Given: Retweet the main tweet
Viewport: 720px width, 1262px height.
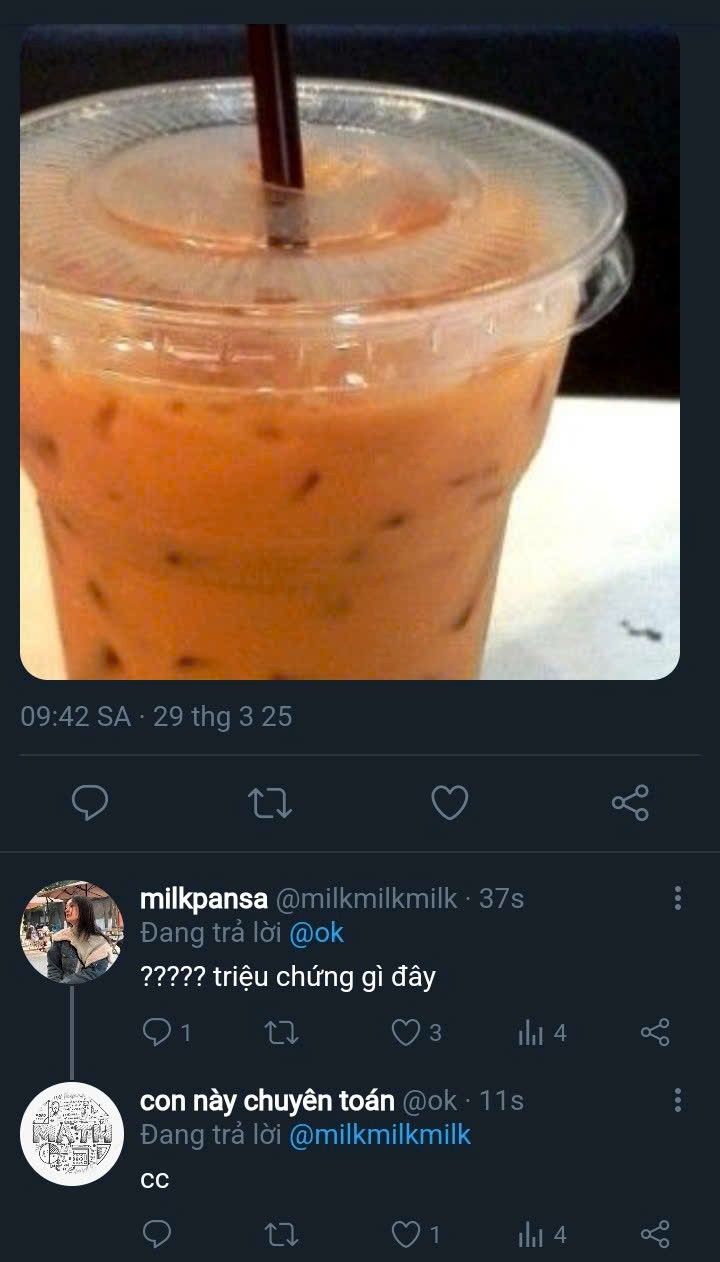Looking at the screenshot, I should tap(270, 803).
